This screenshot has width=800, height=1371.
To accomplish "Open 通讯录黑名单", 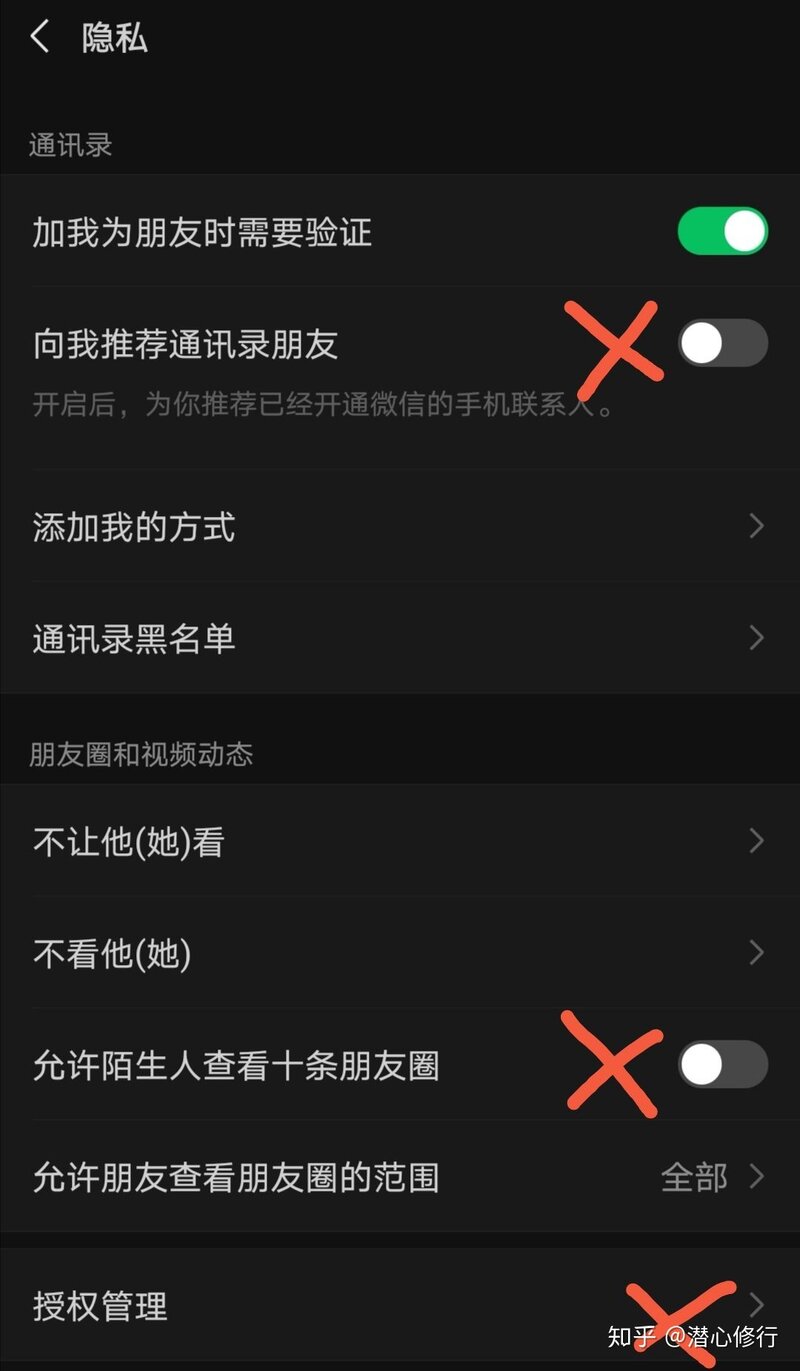I will [x=400, y=638].
